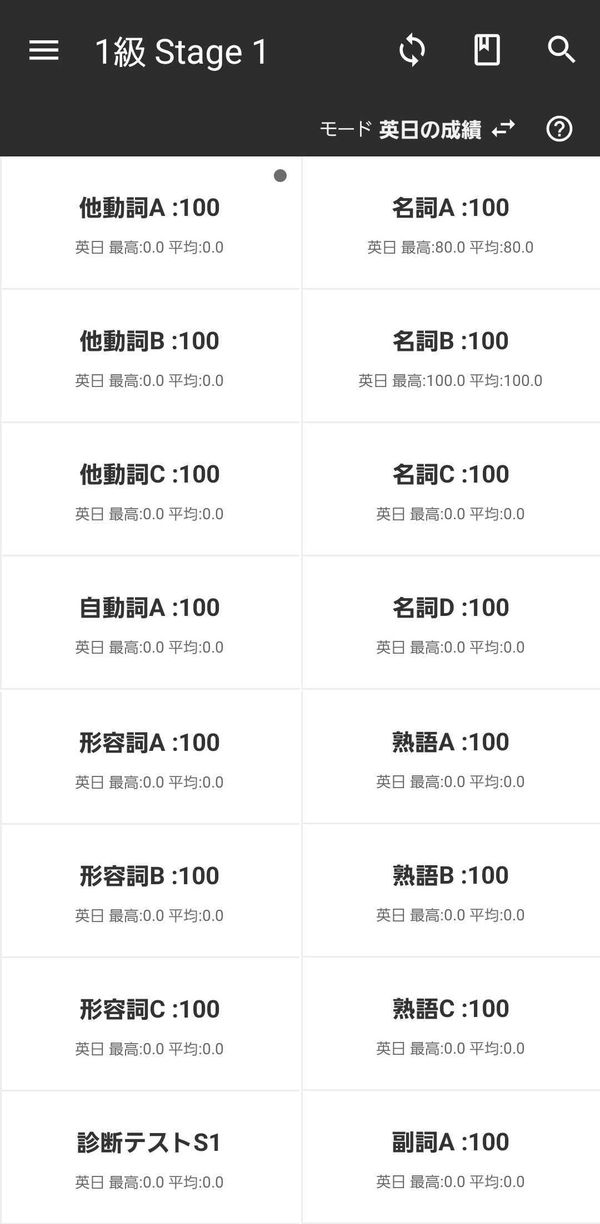Image resolution: width=600 pixels, height=1224 pixels.
Task: Select 形容詞B :100 word set
Action: [x=150, y=890]
